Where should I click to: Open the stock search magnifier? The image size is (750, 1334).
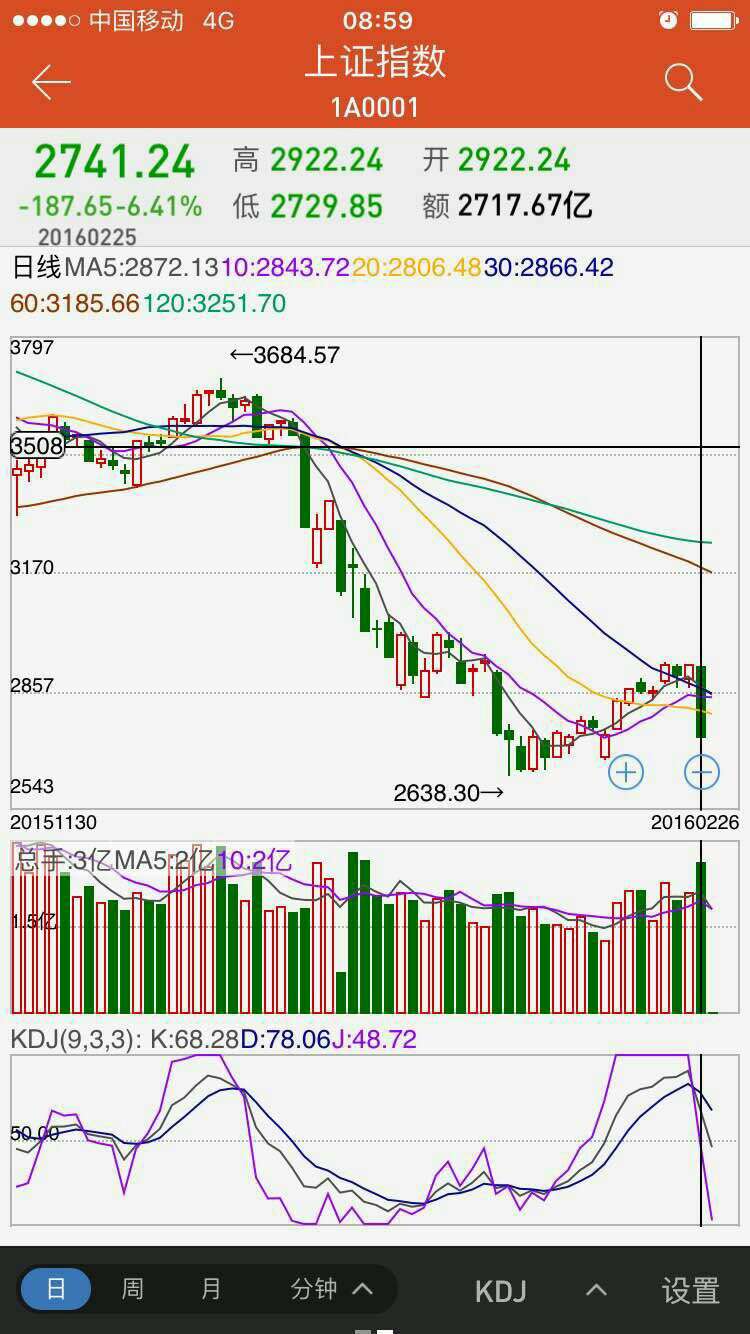pyautogui.click(x=684, y=82)
